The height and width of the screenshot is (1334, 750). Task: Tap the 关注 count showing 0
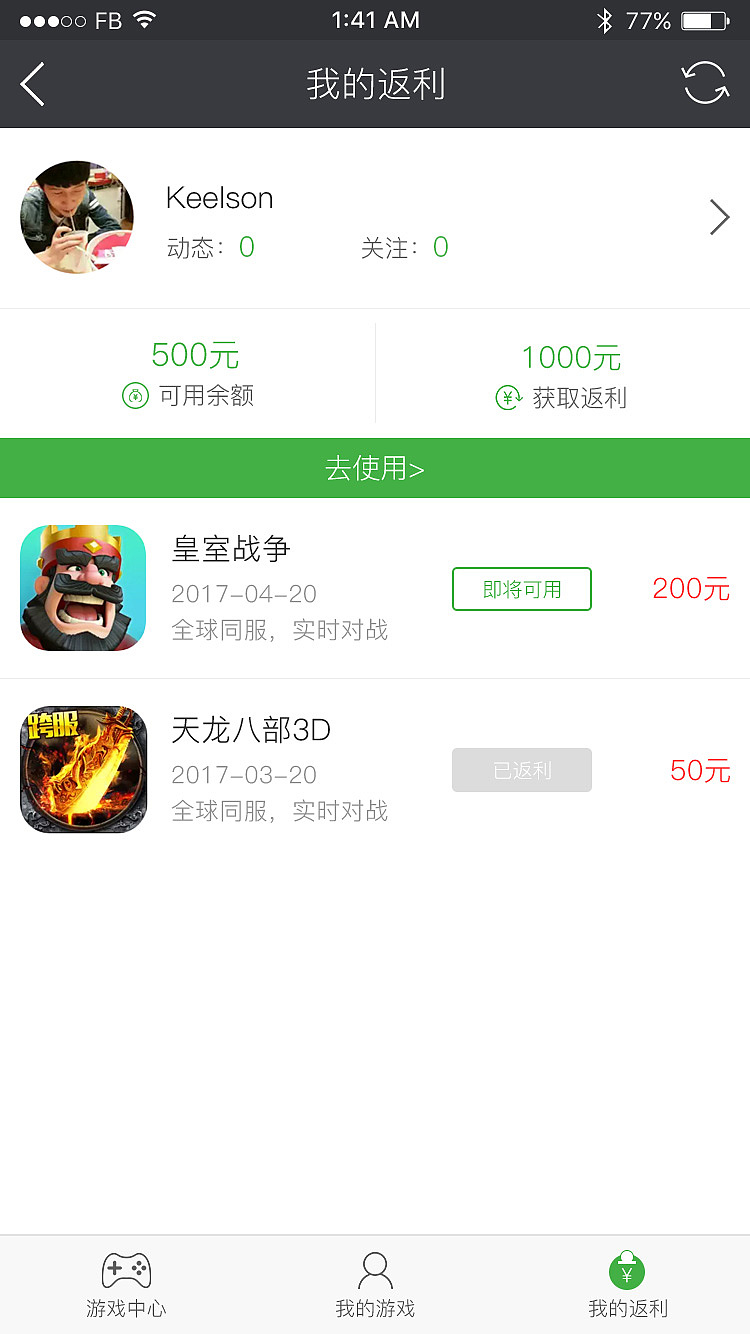440,247
